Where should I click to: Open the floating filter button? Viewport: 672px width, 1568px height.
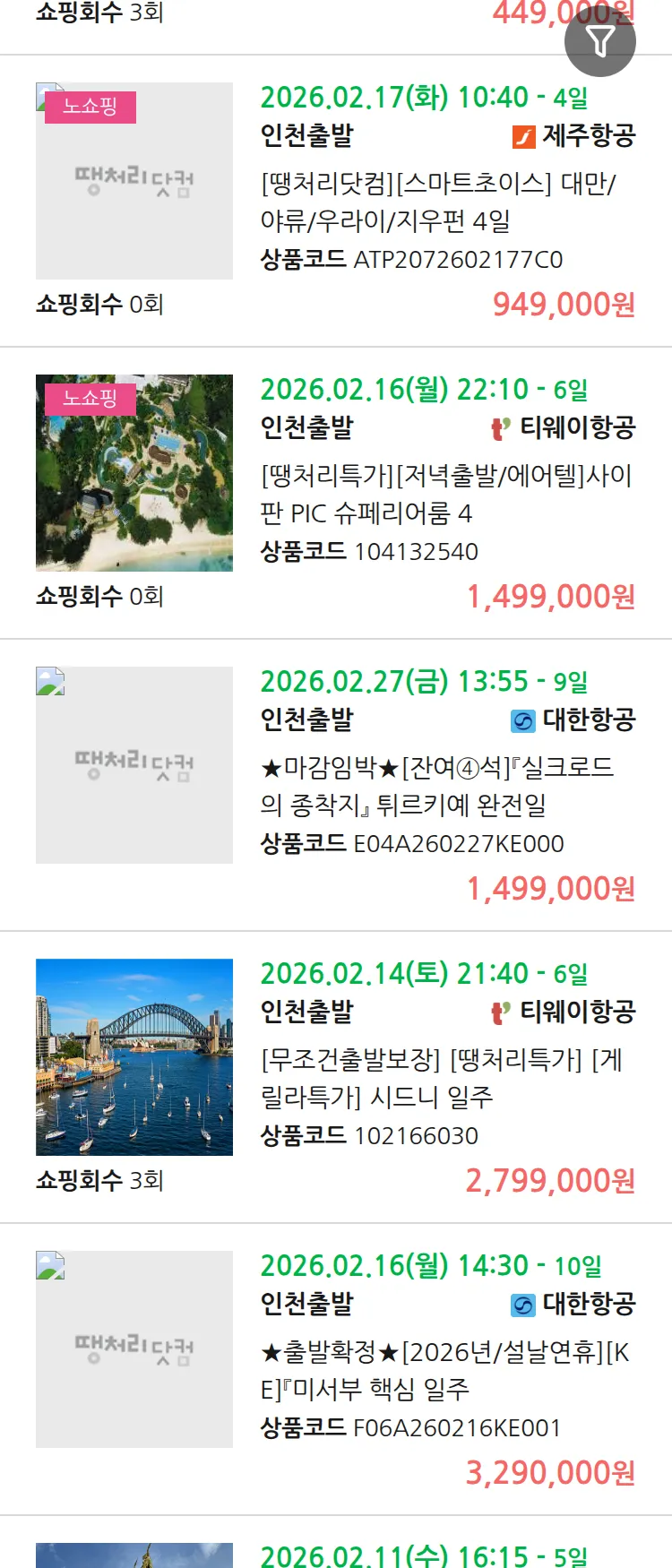(599, 40)
